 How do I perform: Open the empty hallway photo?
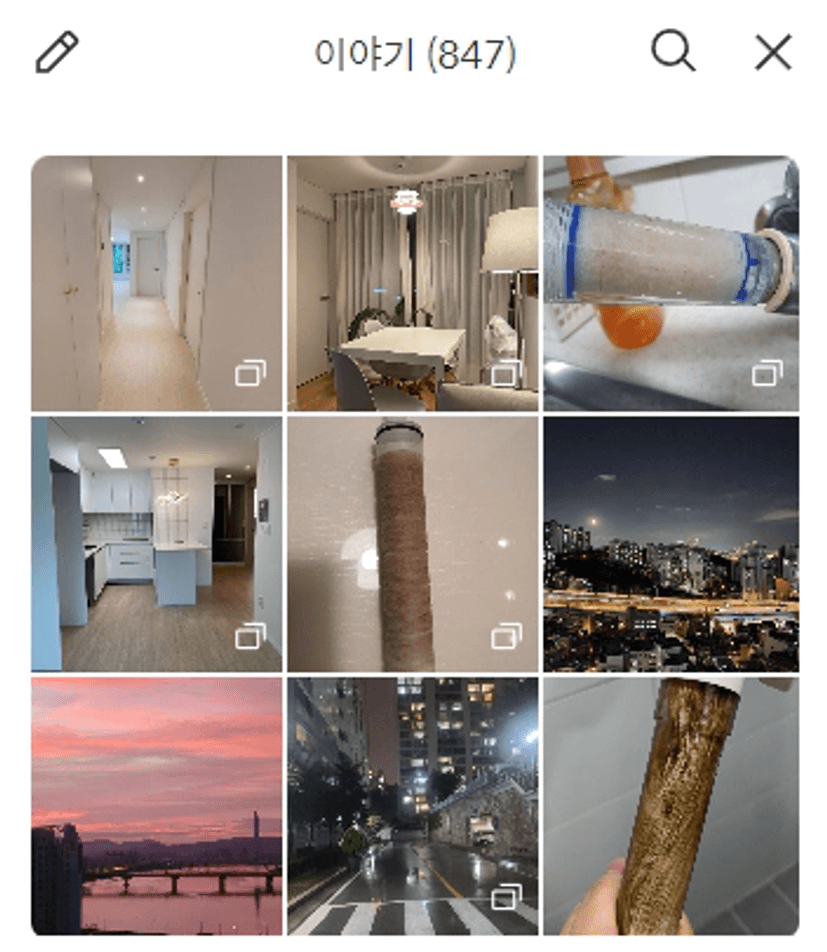pos(156,283)
